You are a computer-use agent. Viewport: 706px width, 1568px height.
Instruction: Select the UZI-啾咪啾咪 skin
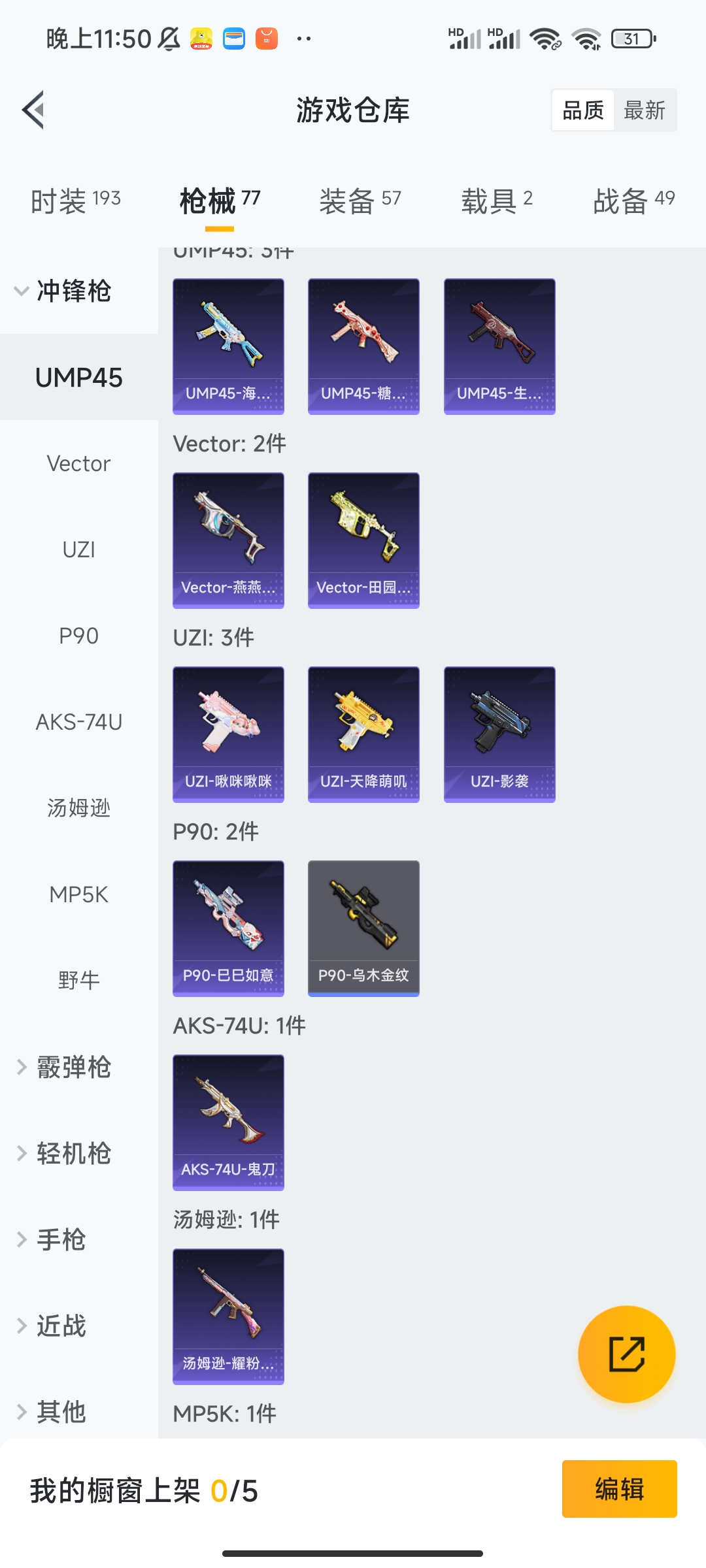228,733
